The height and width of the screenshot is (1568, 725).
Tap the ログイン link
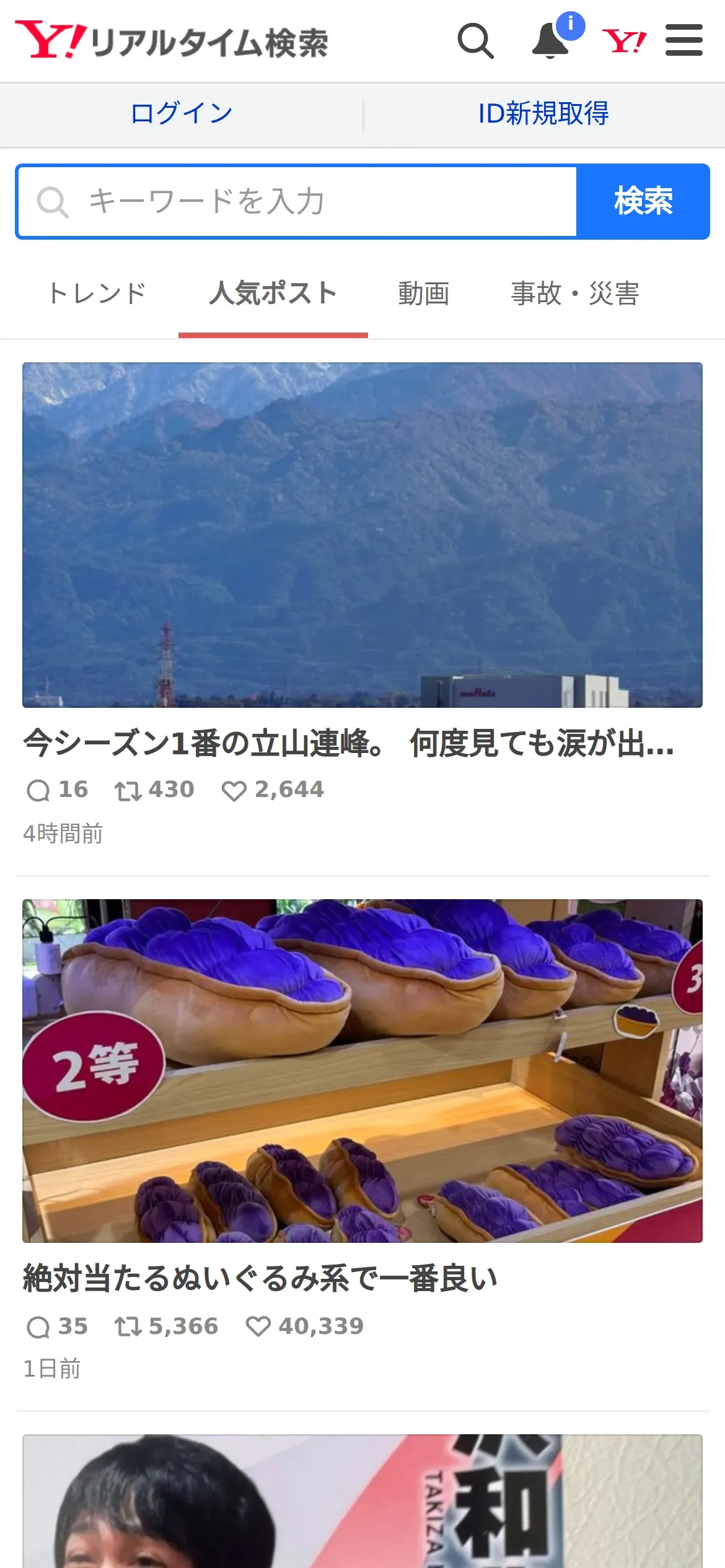182,114
